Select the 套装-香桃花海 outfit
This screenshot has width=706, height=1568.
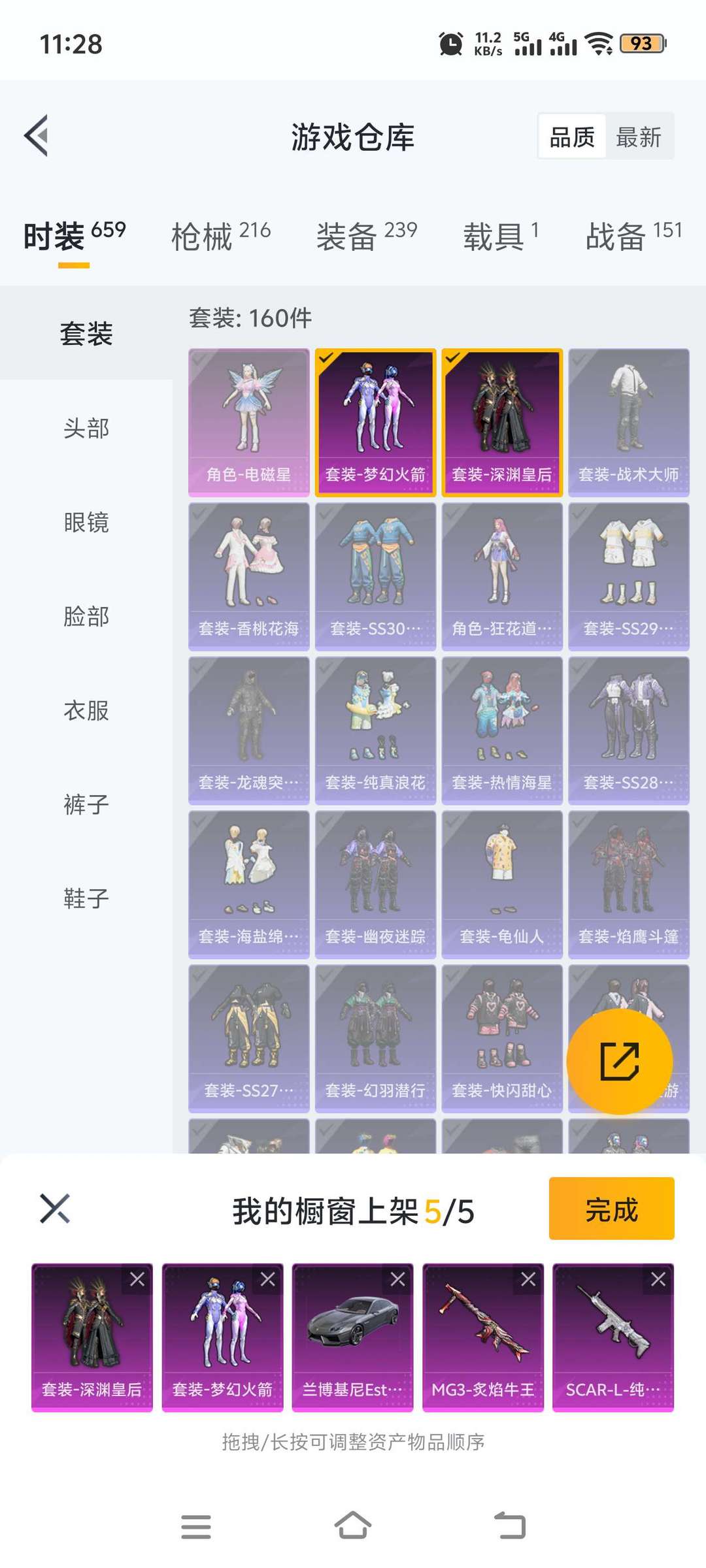click(249, 577)
